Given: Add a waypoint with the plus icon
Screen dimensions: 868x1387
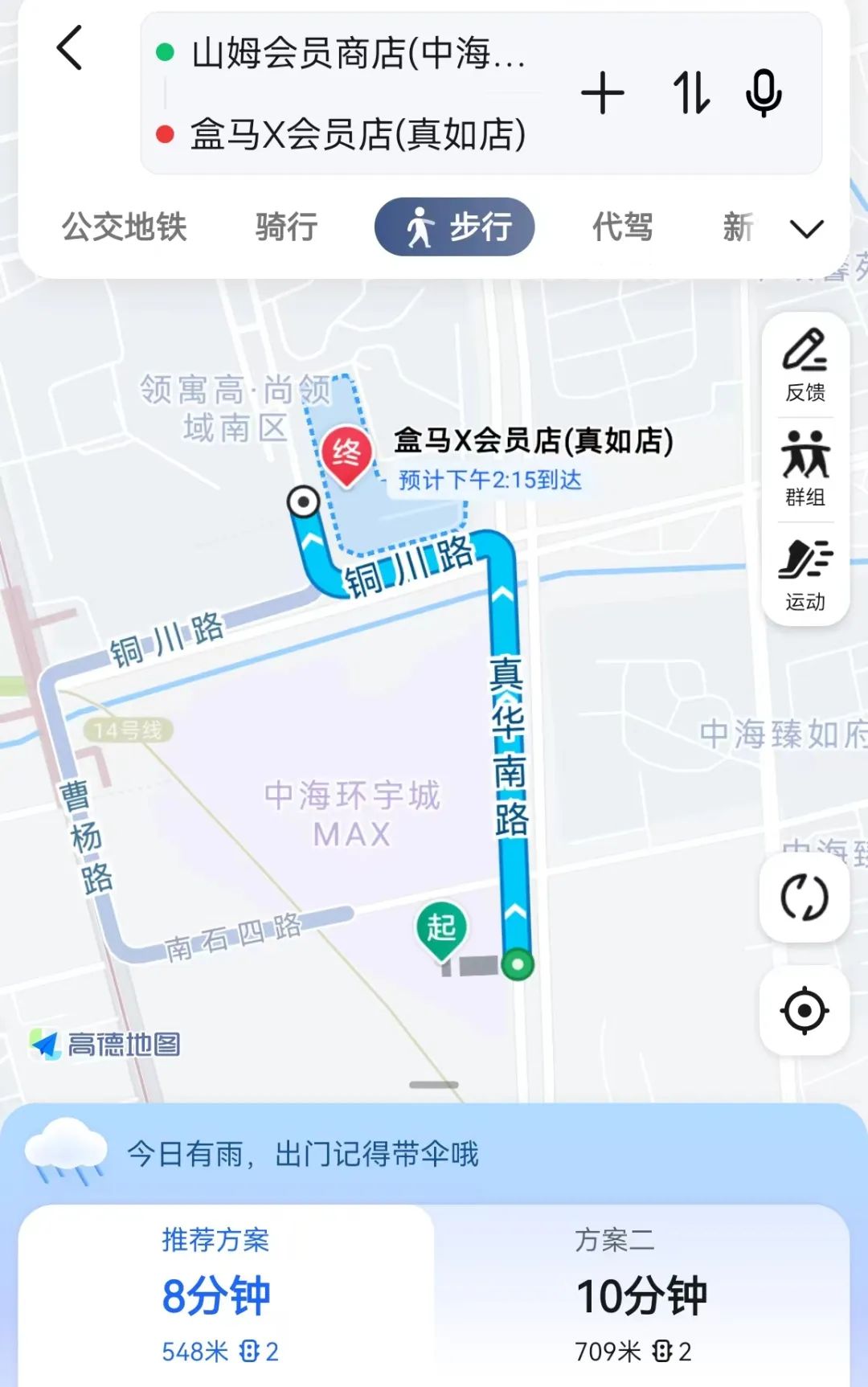Looking at the screenshot, I should point(602,93).
